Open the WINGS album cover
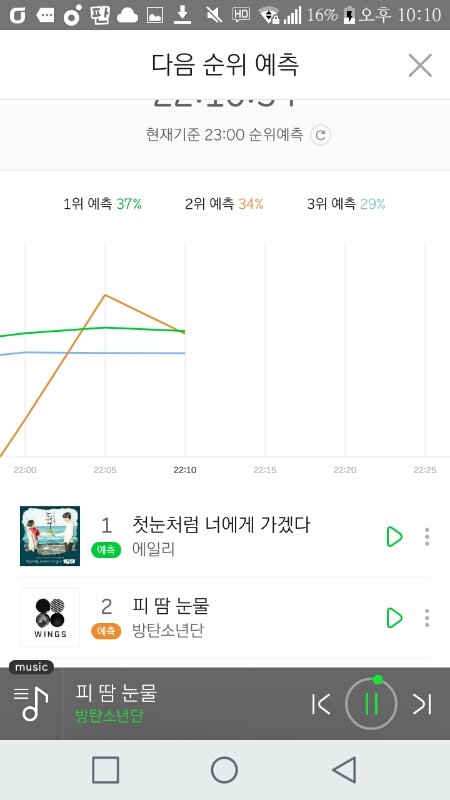 pyautogui.click(x=50, y=617)
